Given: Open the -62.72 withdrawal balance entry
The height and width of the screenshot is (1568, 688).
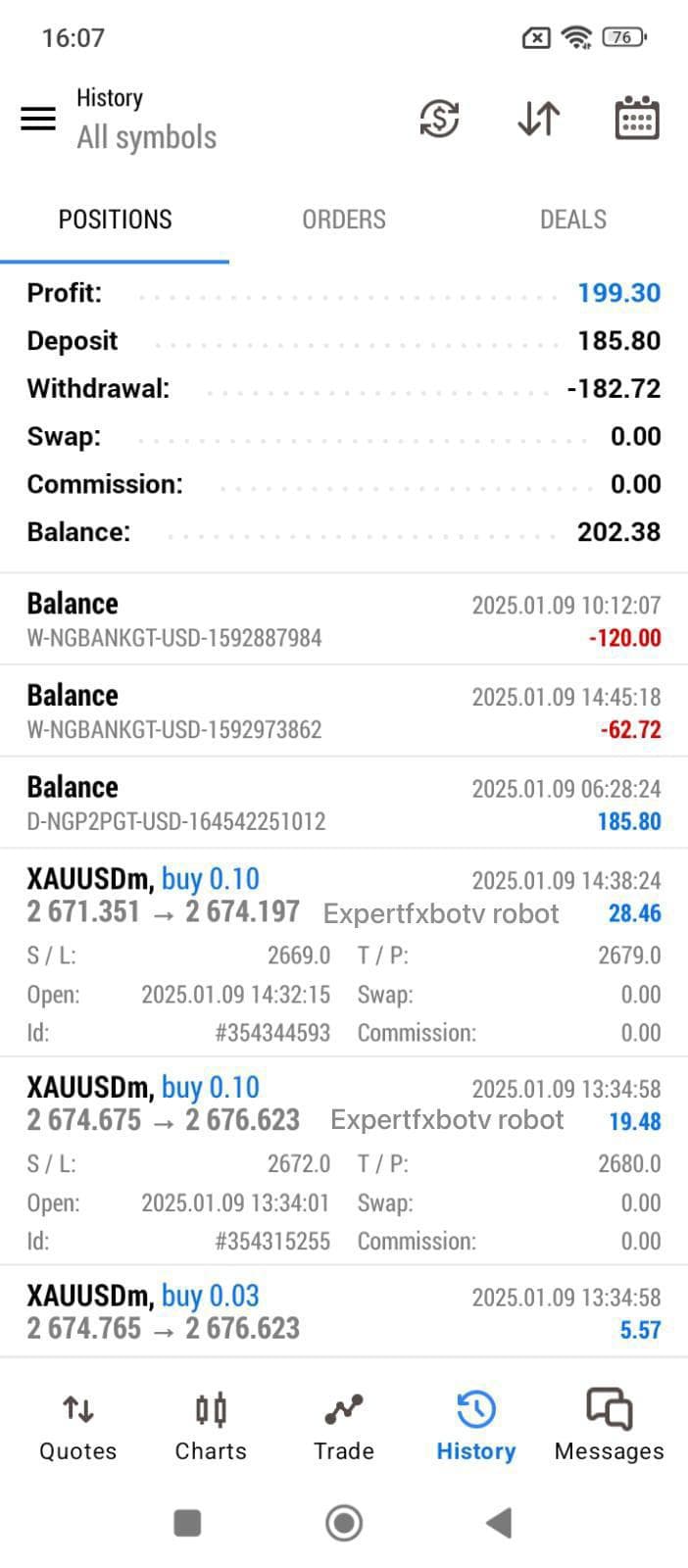Looking at the screenshot, I should pyautogui.click(x=344, y=710).
